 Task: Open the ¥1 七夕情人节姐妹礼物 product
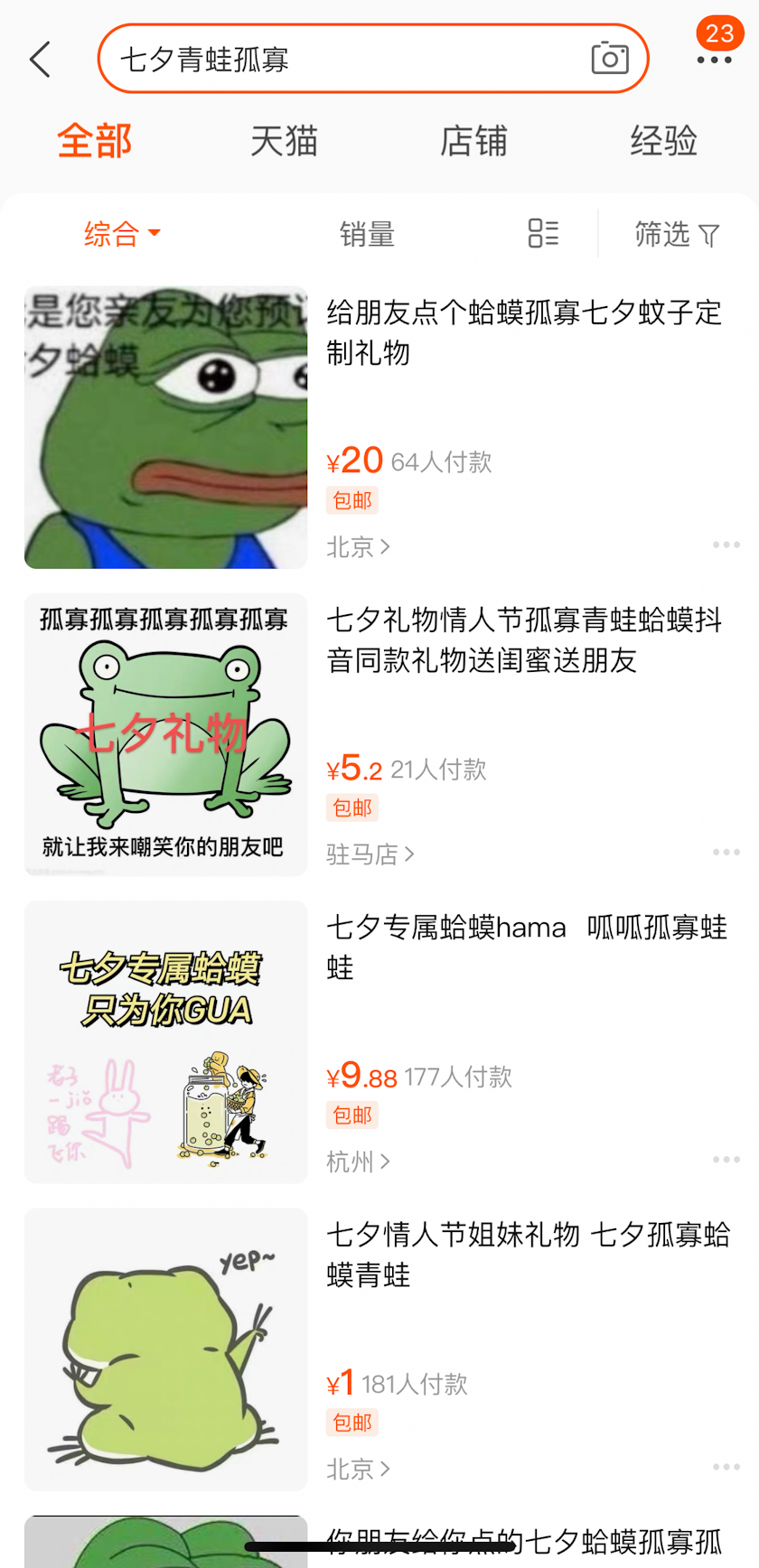(524, 1255)
